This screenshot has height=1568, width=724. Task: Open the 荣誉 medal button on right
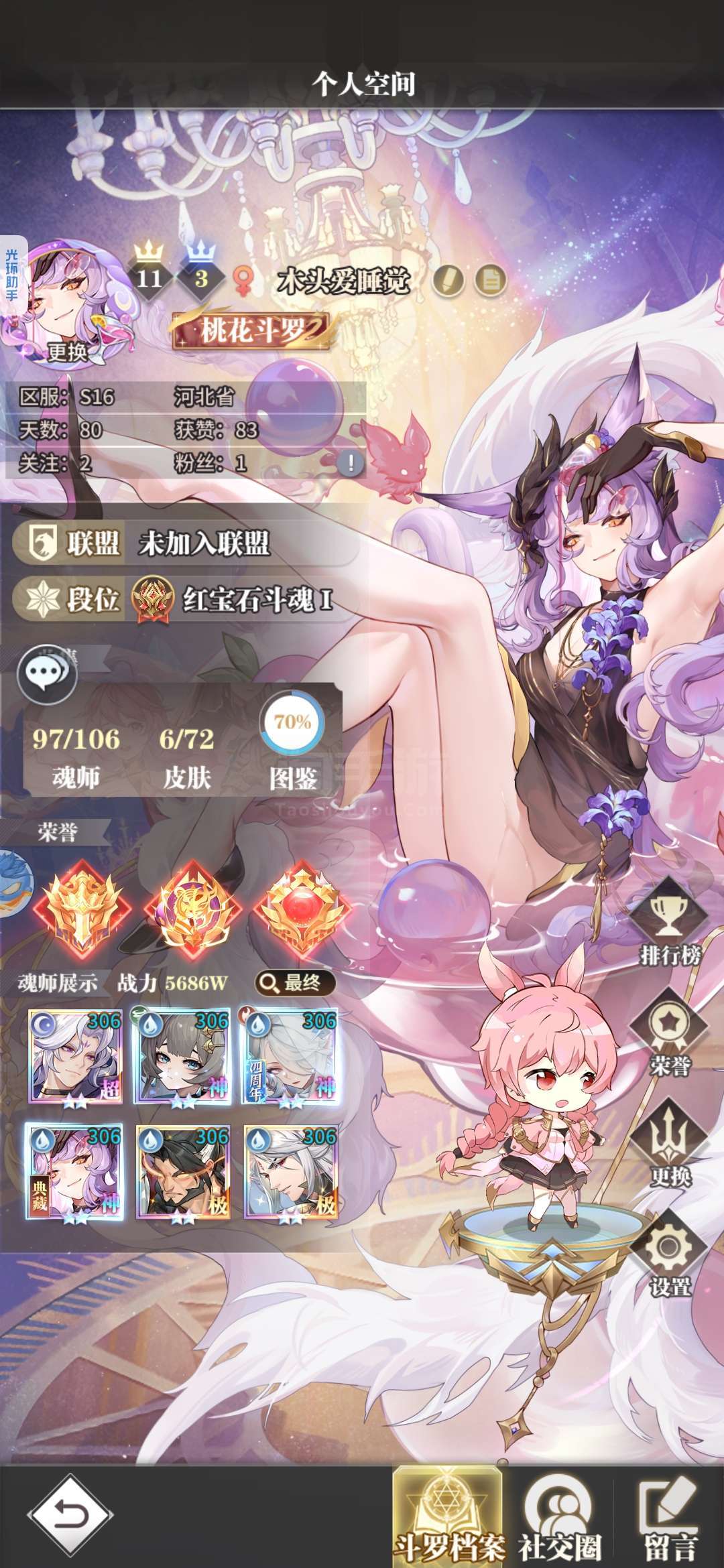click(670, 1032)
